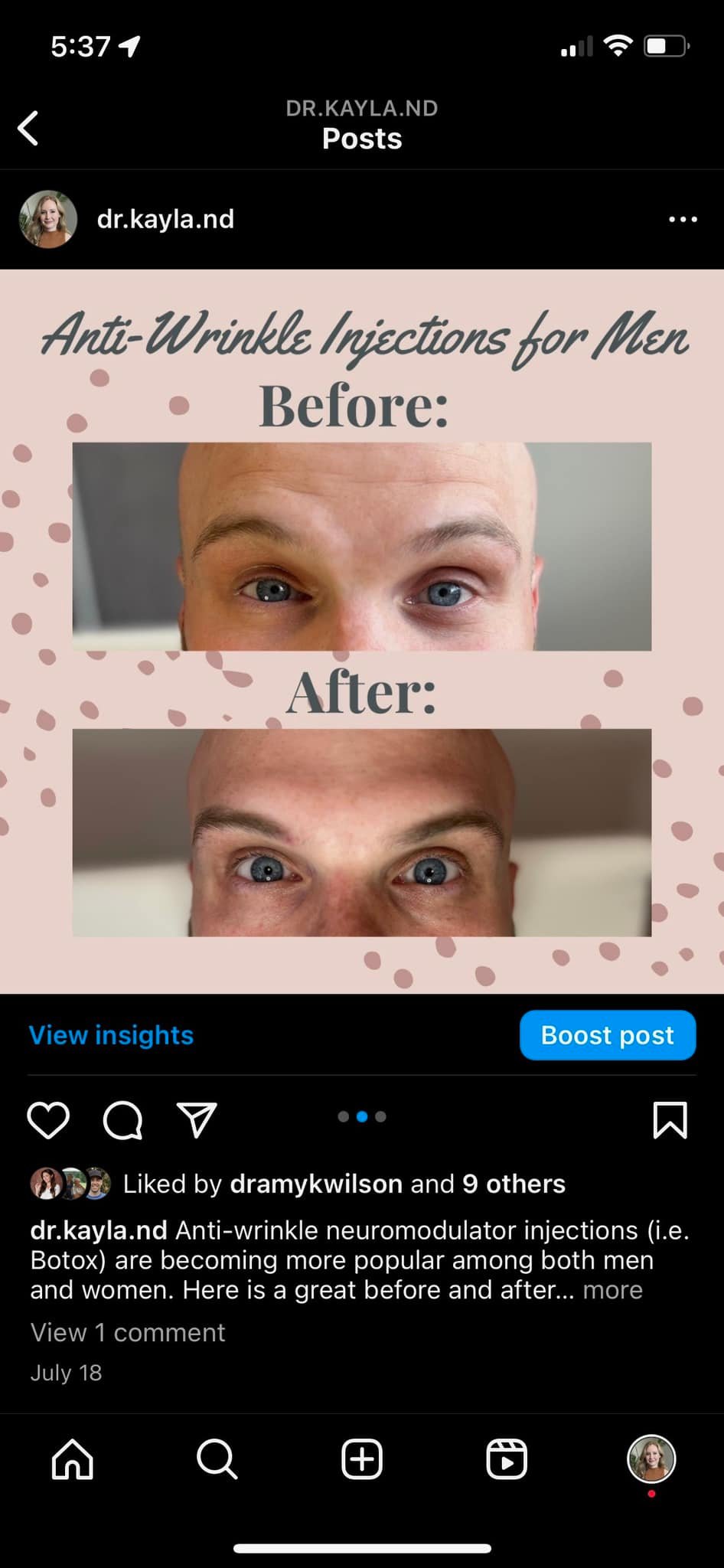This screenshot has width=724, height=1568.
Task: Open dr.kayla.nd profile from the post header
Action: pyautogui.click(x=165, y=220)
